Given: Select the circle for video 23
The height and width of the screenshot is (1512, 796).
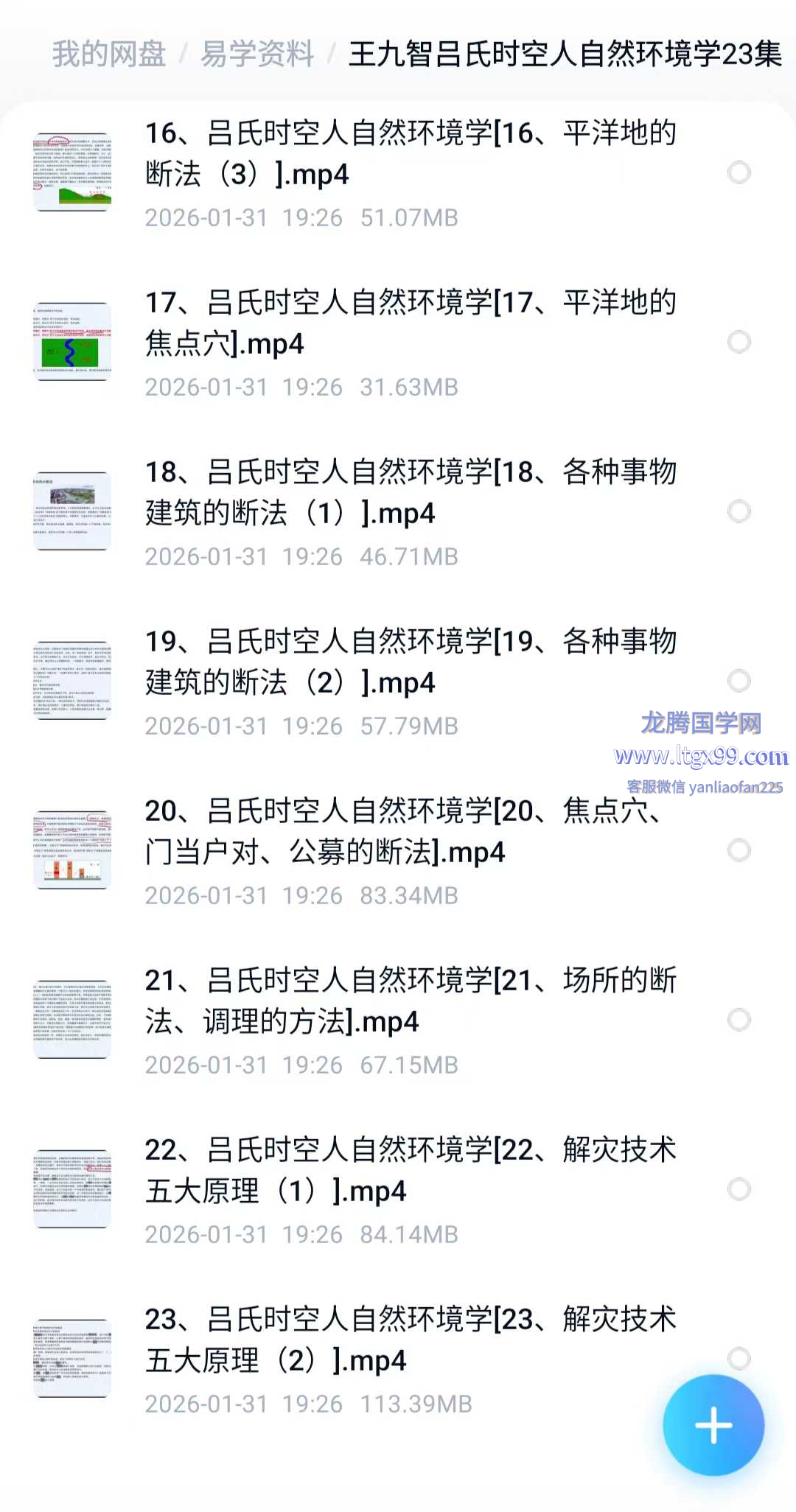Looking at the screenshot, I should 739,1358.
